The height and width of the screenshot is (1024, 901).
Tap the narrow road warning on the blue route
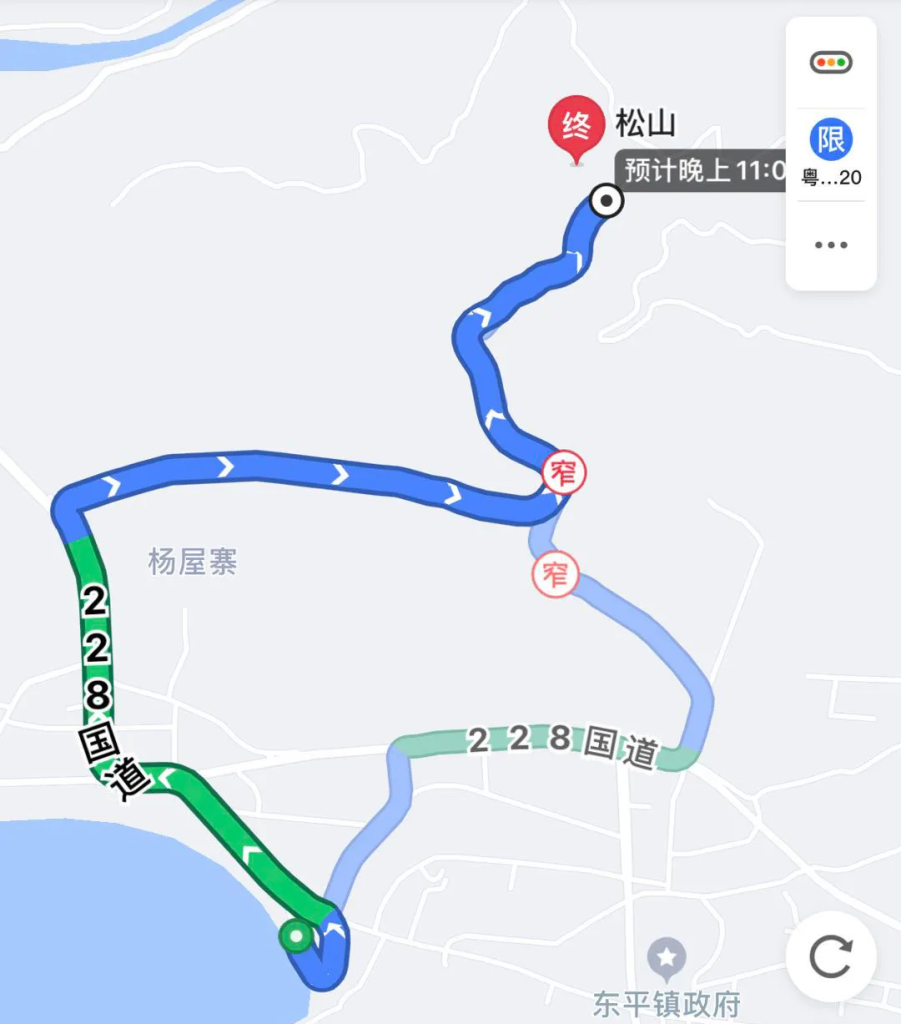(x=564, y=473)
